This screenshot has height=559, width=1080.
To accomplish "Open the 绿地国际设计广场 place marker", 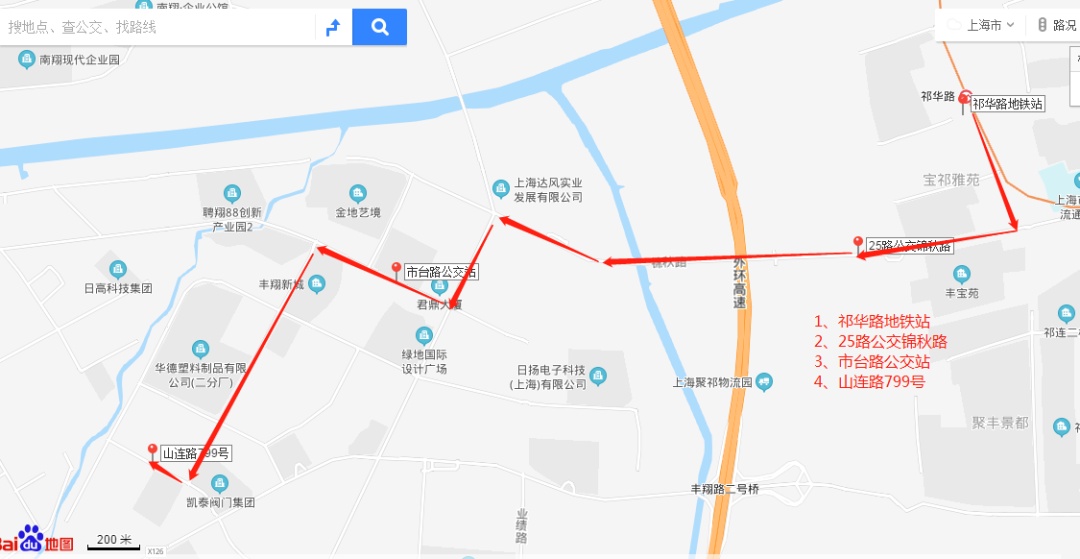I will tap(424, 335).
